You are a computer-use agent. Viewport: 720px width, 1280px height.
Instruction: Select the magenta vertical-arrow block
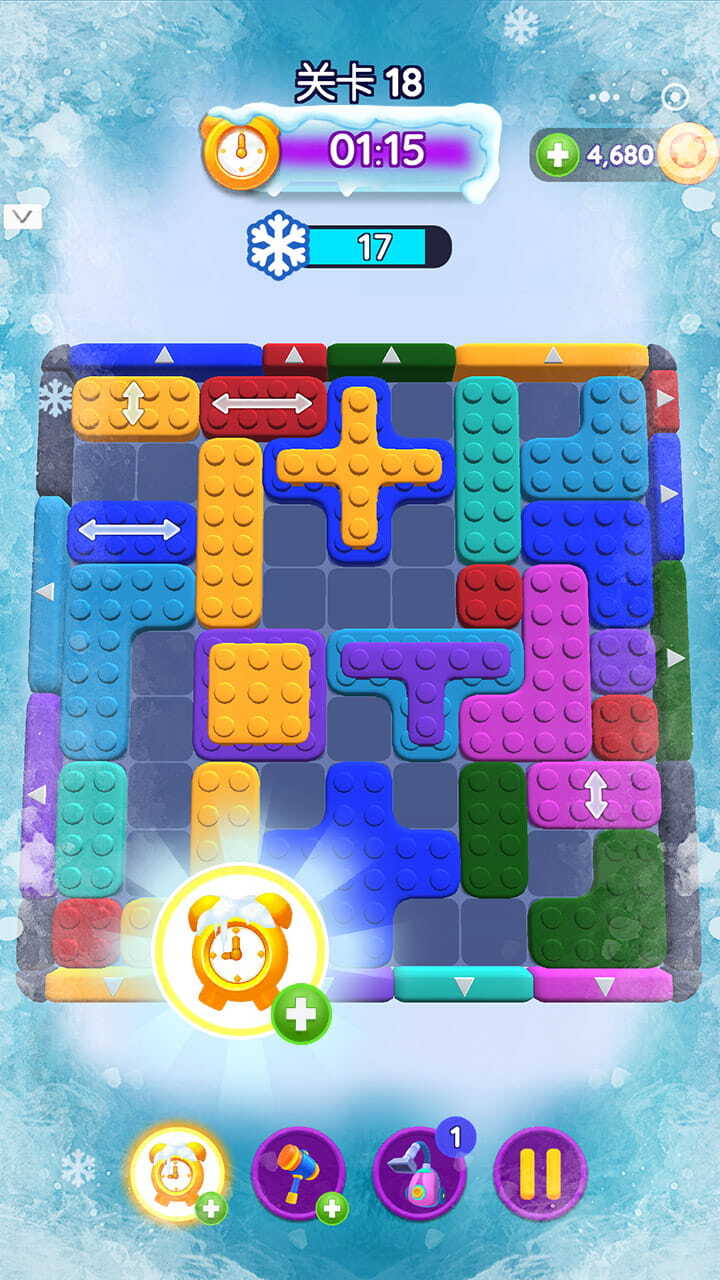pos(596,795)
